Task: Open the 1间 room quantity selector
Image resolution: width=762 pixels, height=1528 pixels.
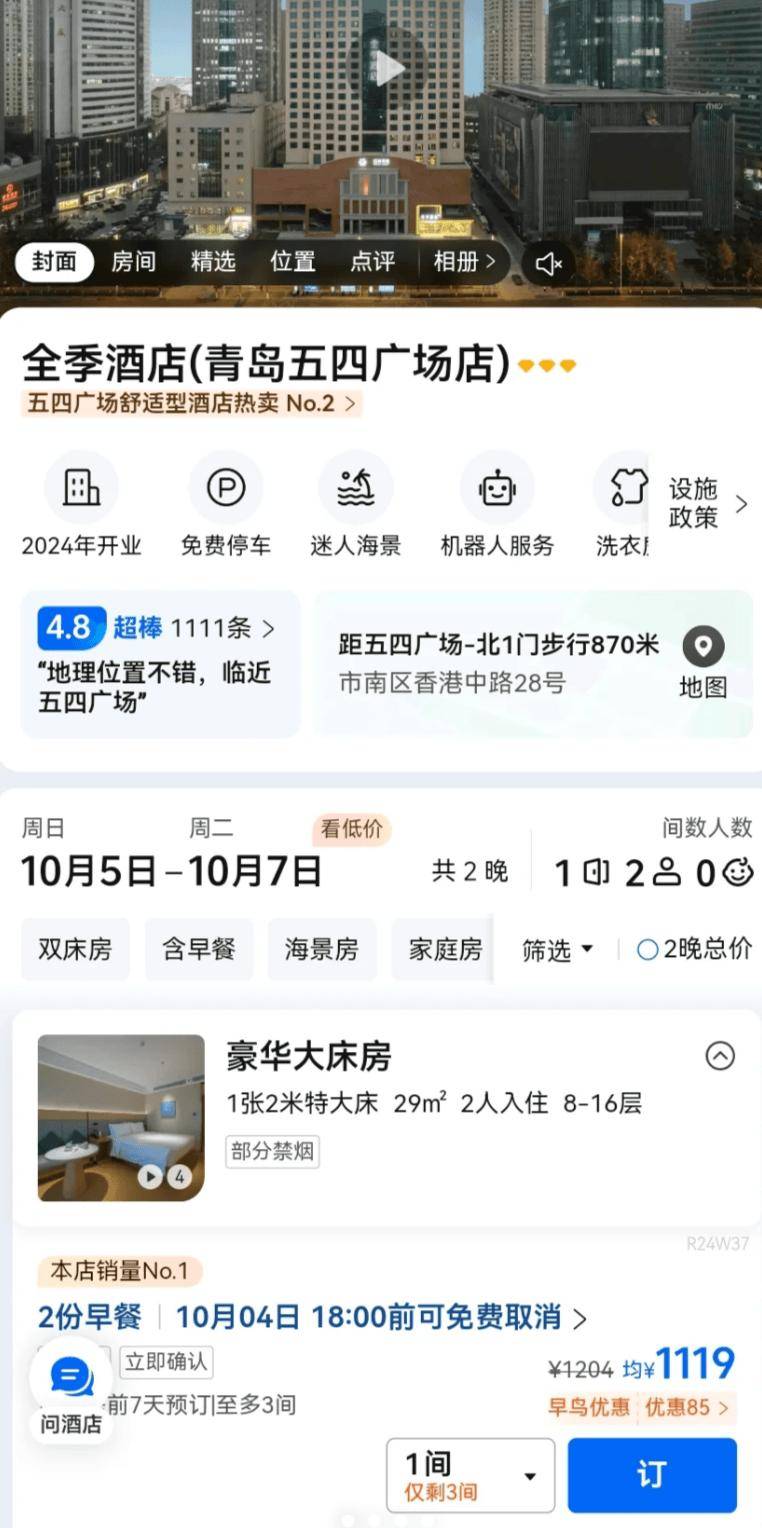Action: [x=470, y=1474]
